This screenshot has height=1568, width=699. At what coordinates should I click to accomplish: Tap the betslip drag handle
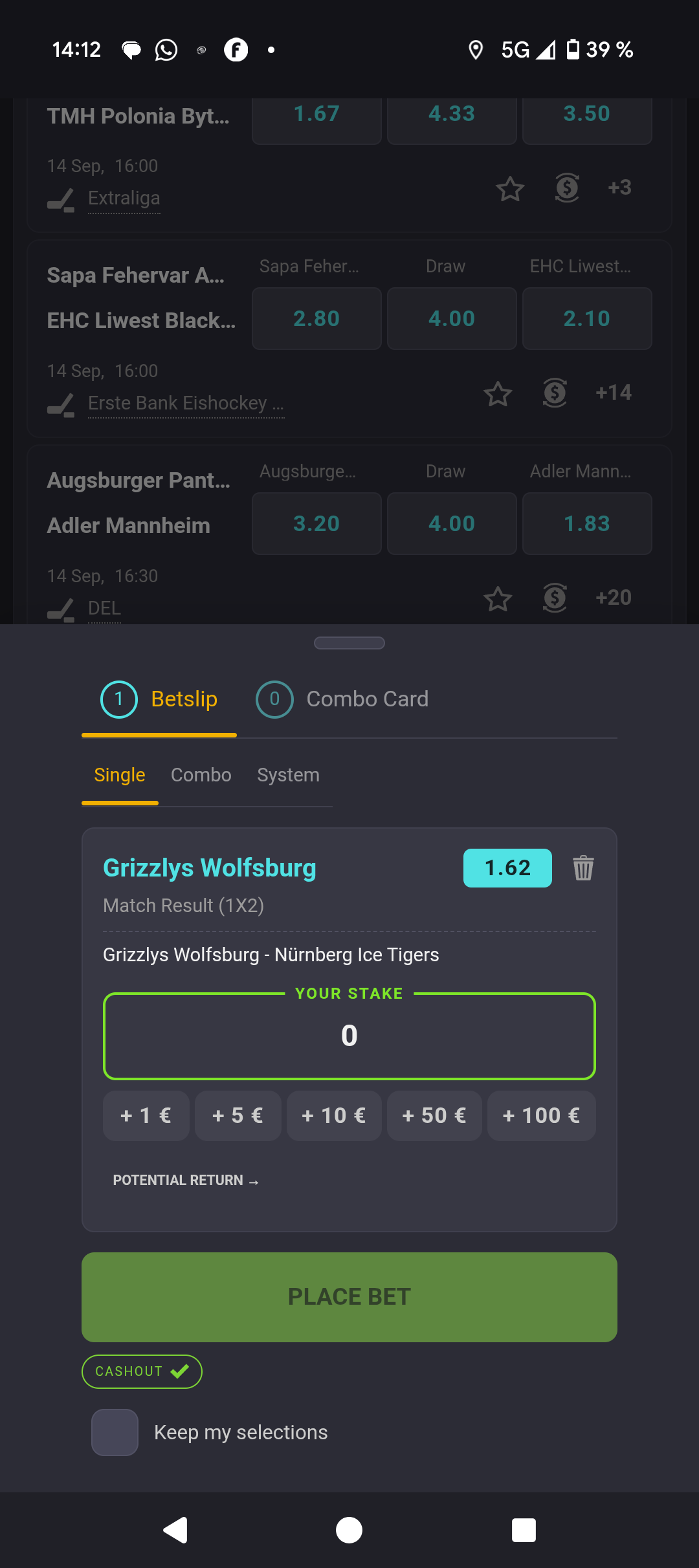coord(349,643)
